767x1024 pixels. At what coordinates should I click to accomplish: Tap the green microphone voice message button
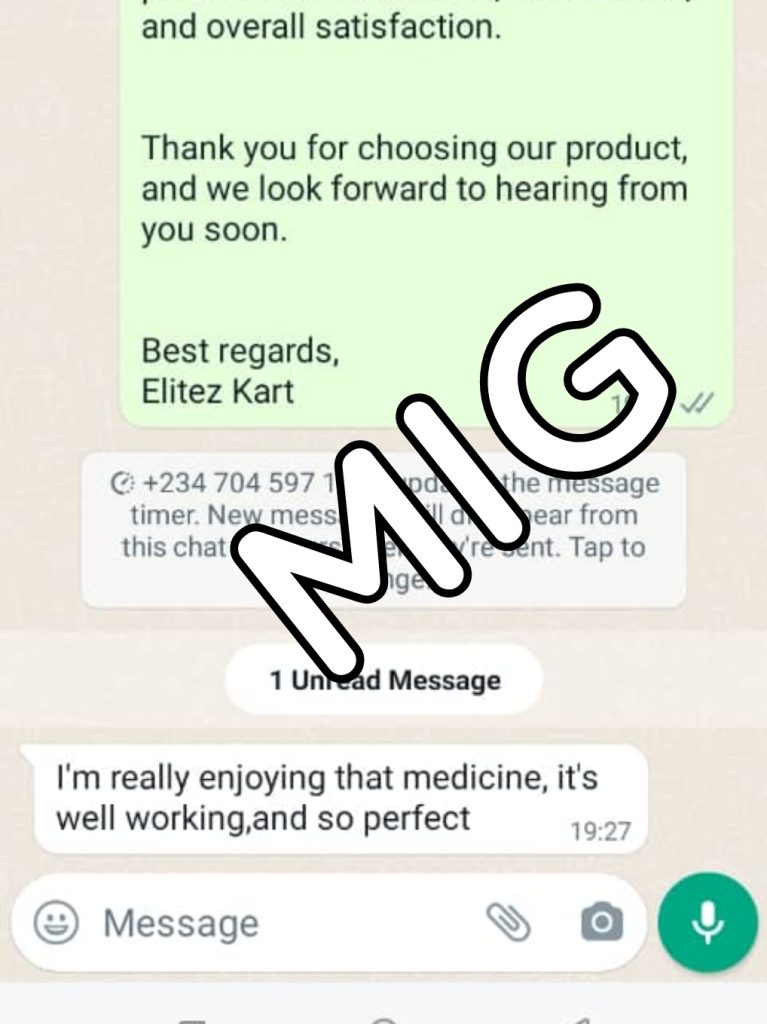[x=708, y=922]
